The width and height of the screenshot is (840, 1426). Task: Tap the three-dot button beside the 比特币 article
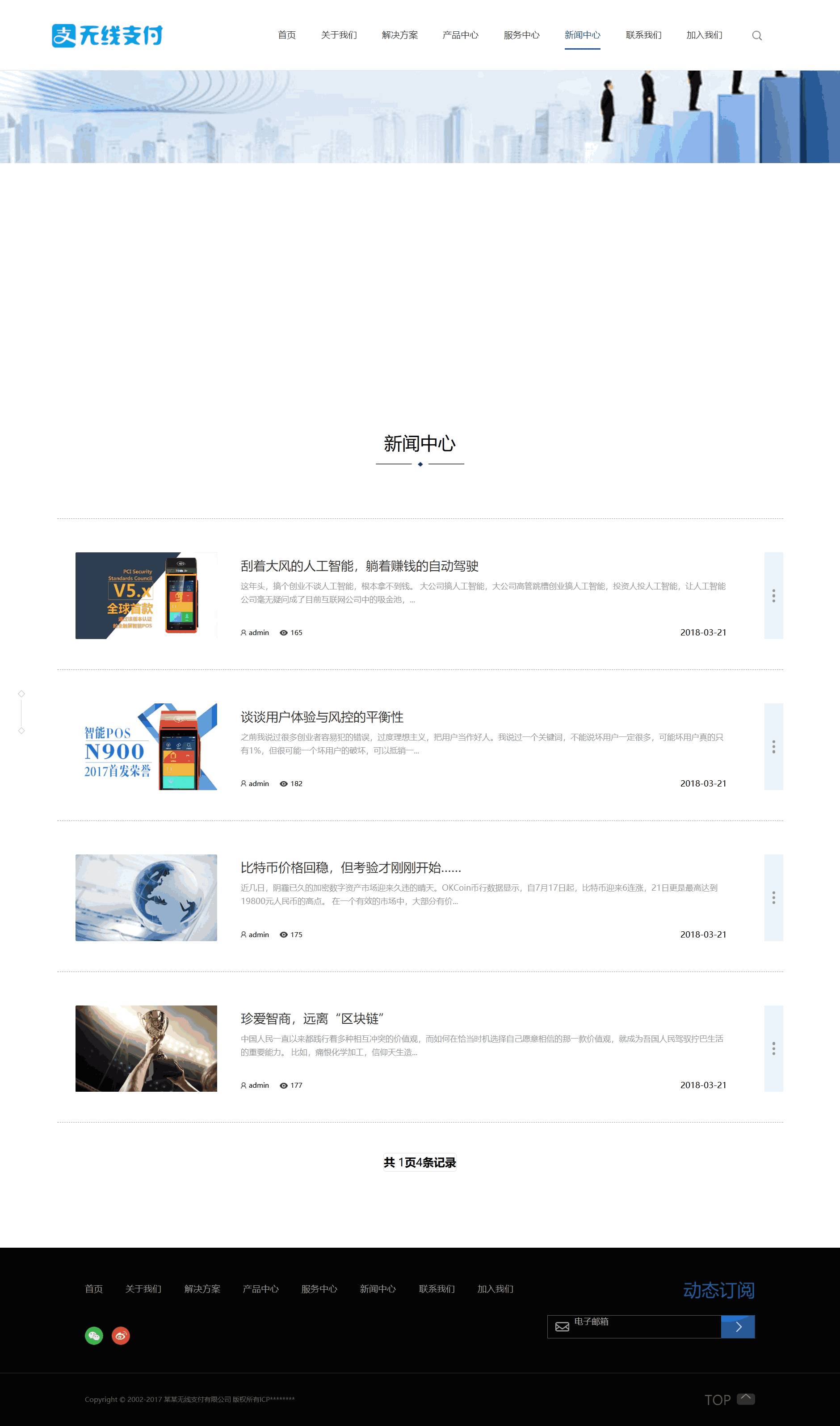click(773, 897)
